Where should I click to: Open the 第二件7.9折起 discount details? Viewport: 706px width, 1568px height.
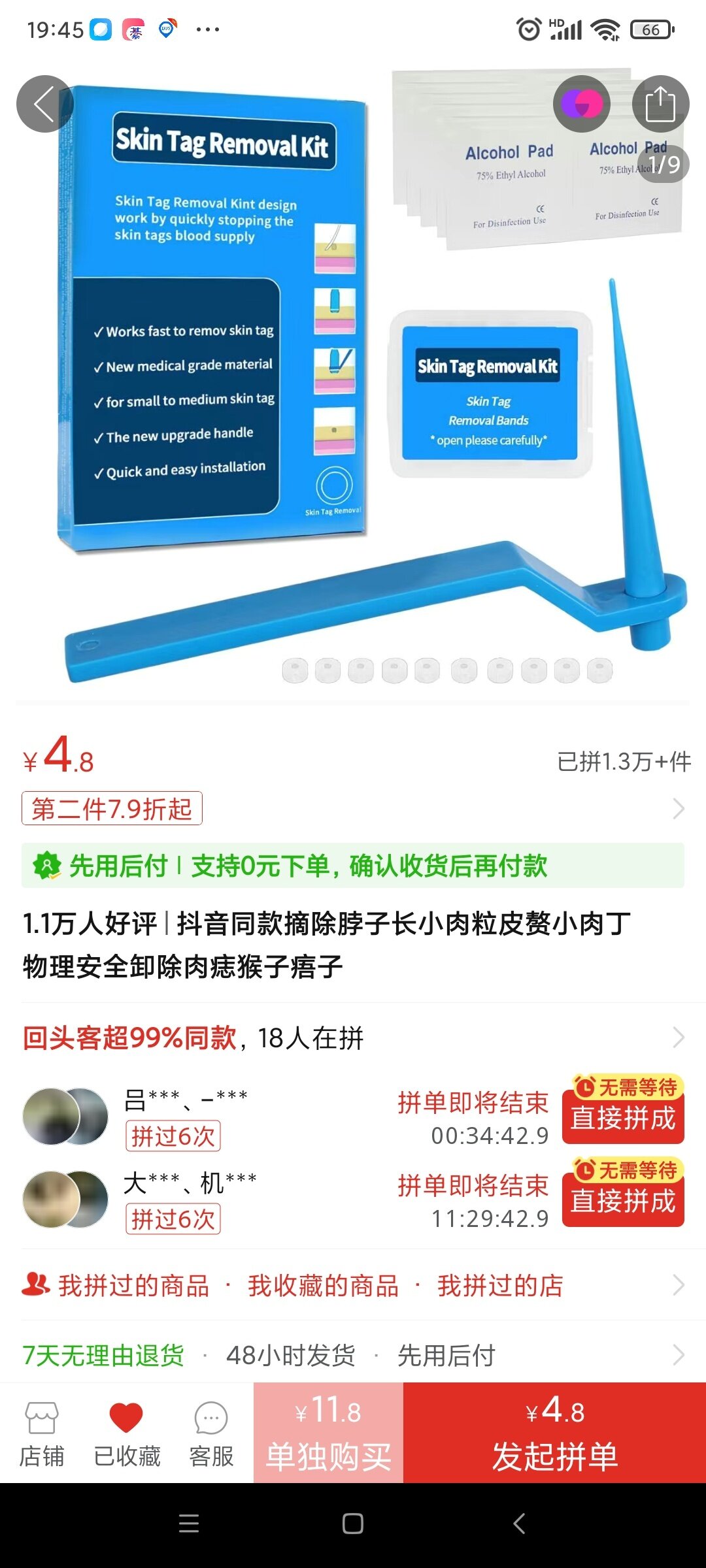point(112,809)
